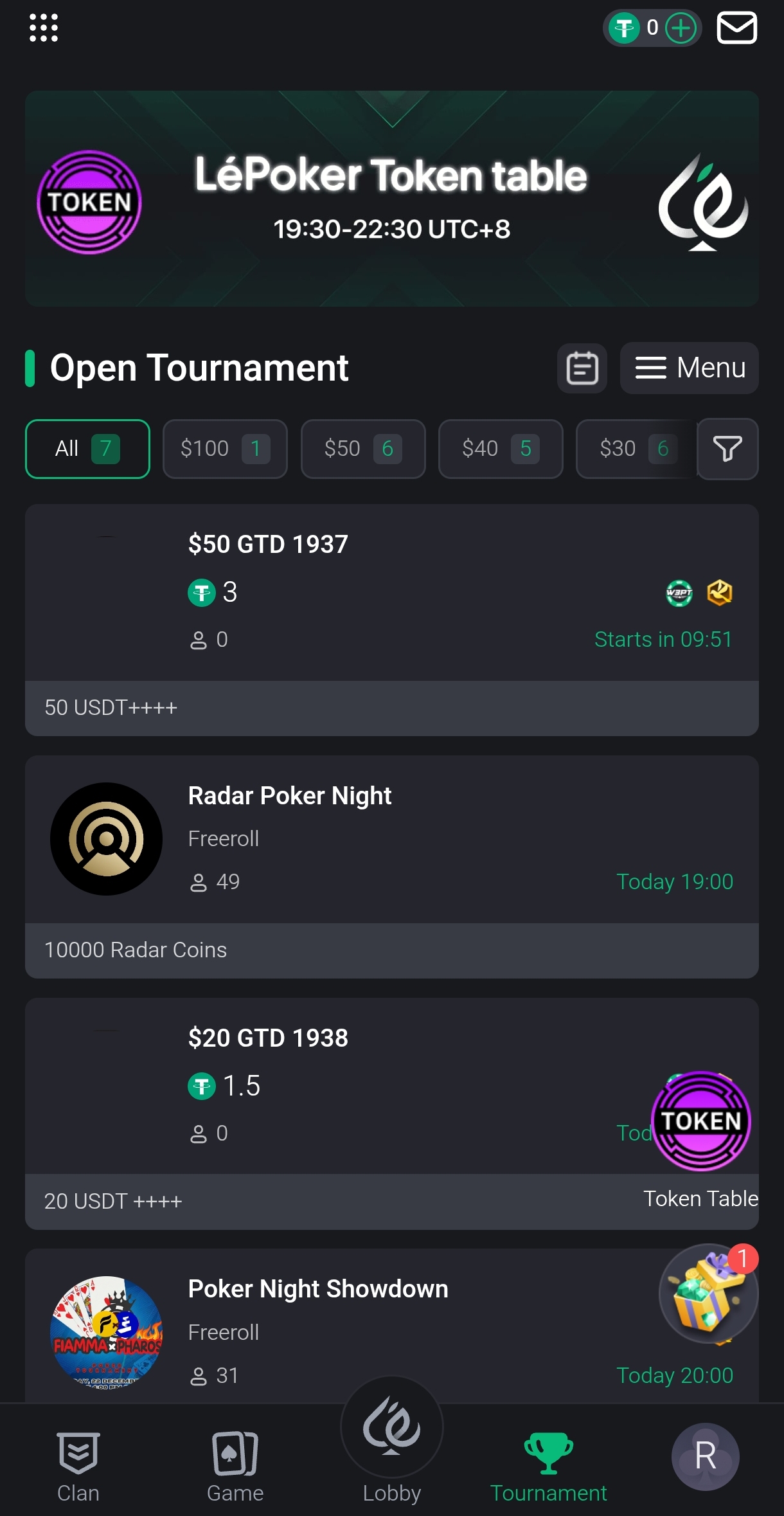The height and width of the screenshot is (1516, 784).
Task: Open the tournament schedule calendar
Action: (x=582, y=368)
